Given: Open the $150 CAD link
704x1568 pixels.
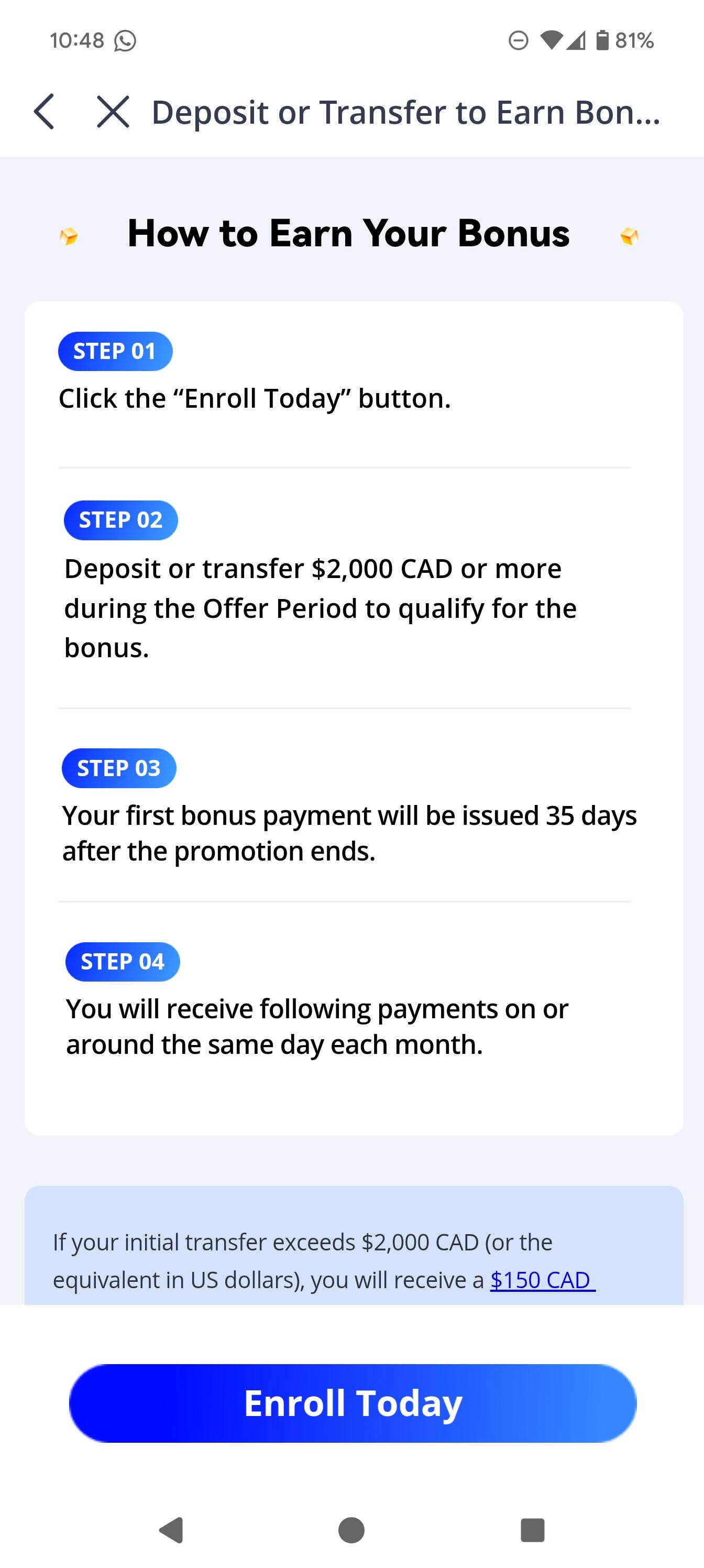Looking at the screenshot, I should (x=542, y=1279).
